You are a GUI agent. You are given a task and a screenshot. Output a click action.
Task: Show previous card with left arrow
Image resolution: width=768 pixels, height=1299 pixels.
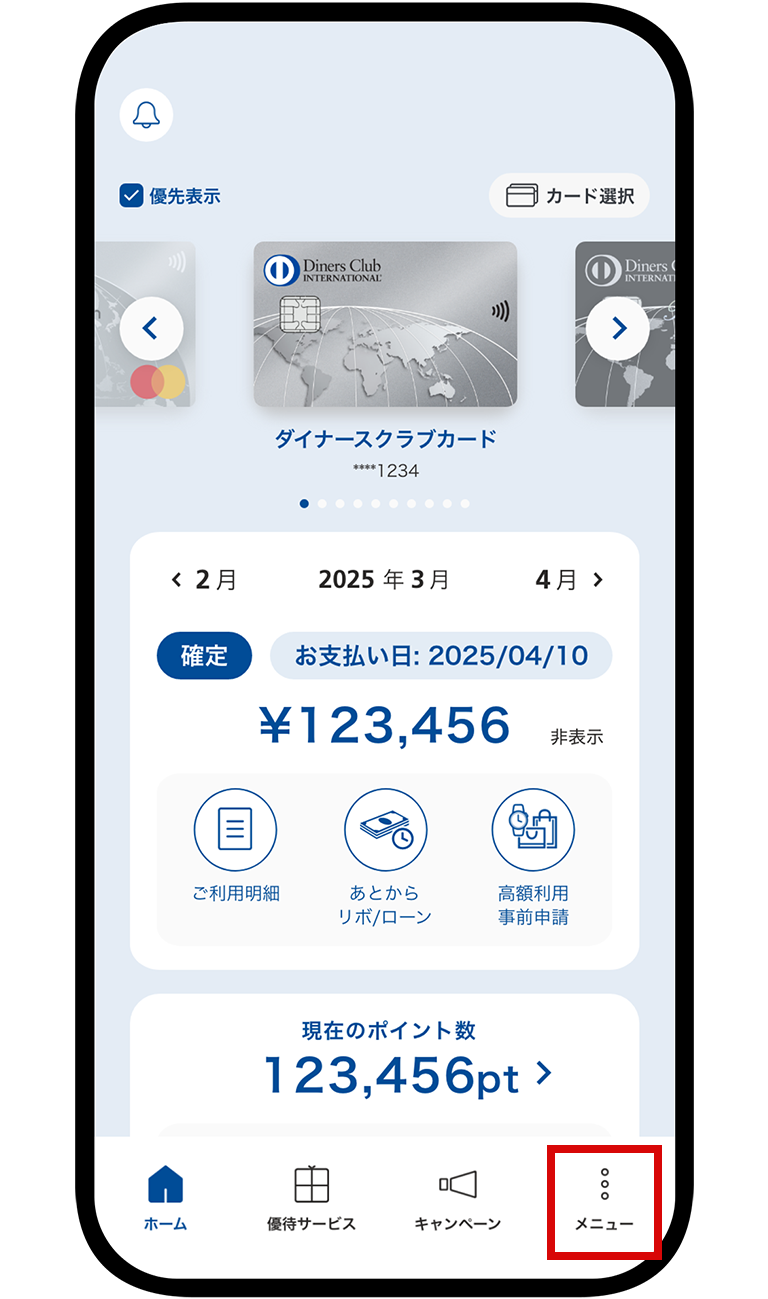[151, 327]
